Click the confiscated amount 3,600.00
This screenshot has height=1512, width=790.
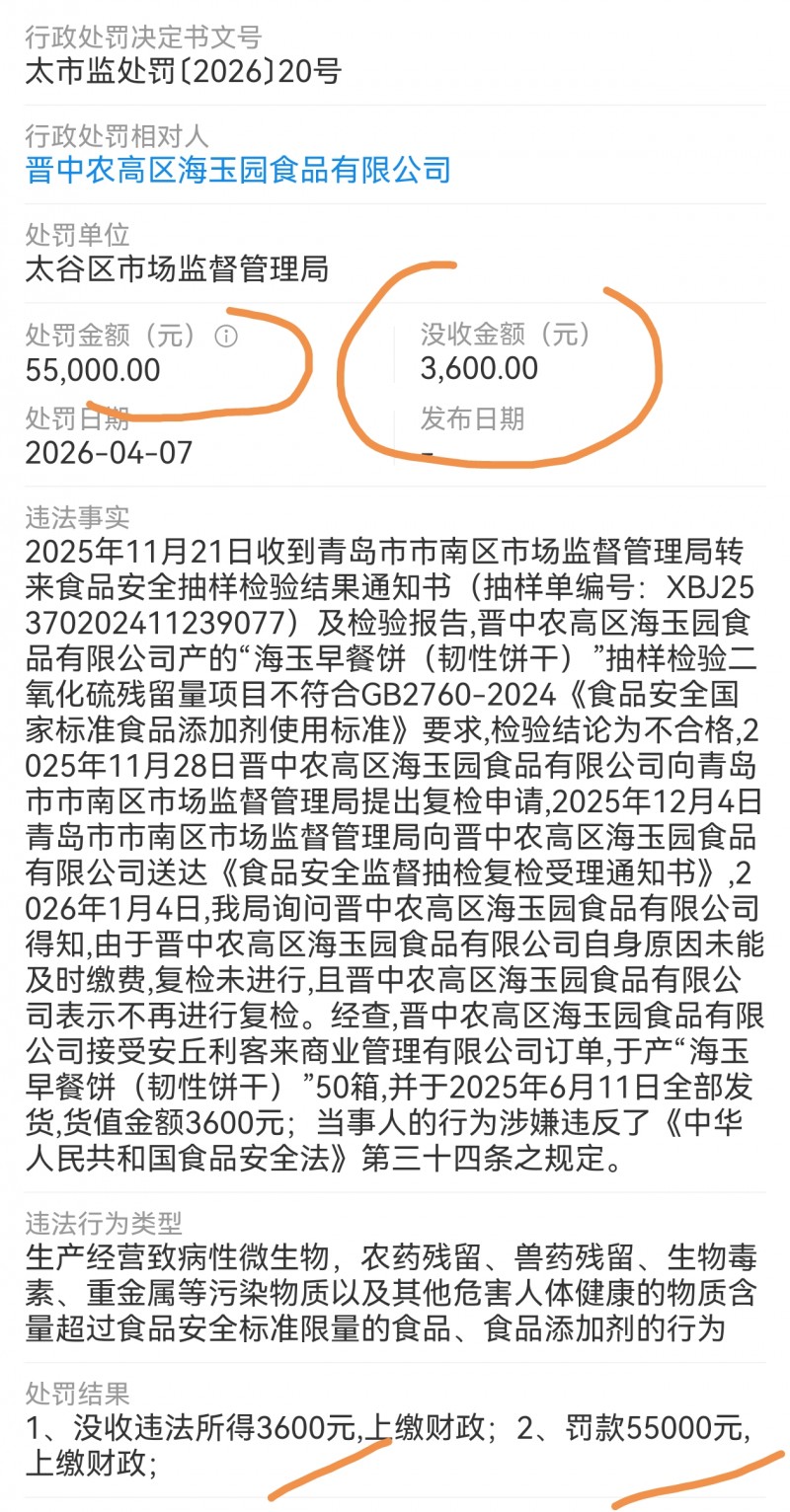tap(477, 368)
